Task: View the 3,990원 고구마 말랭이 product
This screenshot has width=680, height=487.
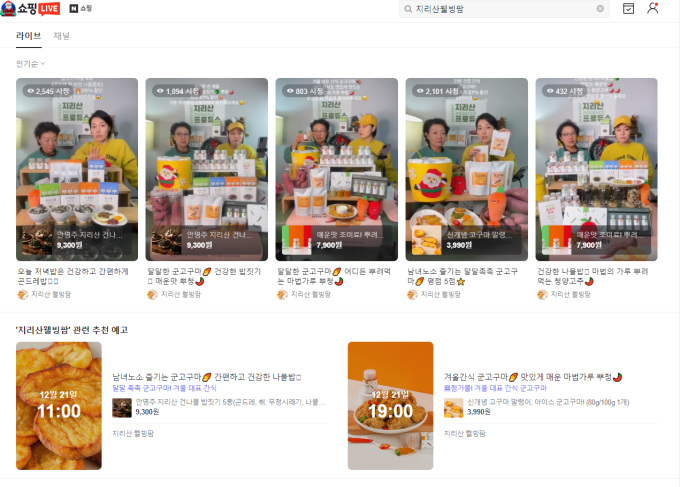Action: [540, 406]
